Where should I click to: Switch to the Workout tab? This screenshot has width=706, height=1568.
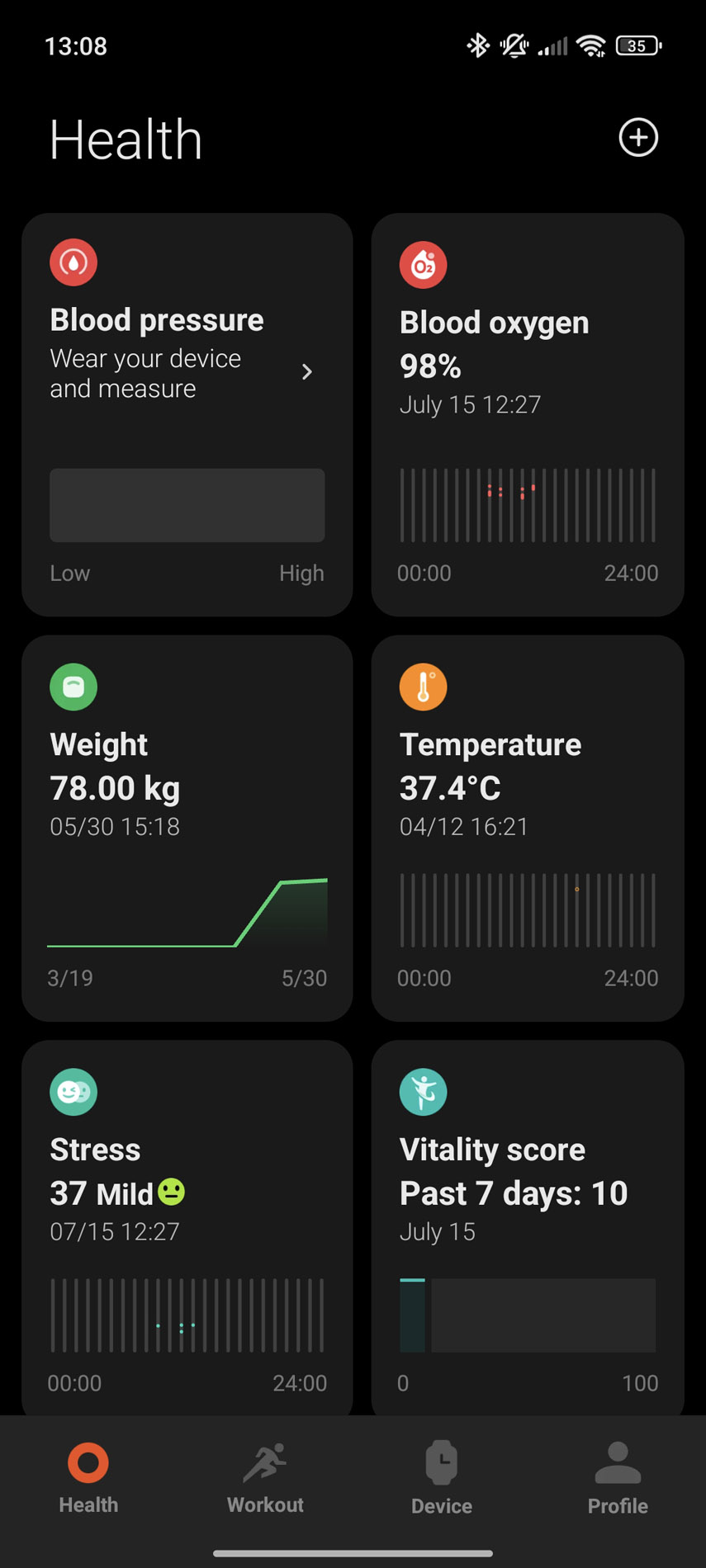[x=265, y=1478]
